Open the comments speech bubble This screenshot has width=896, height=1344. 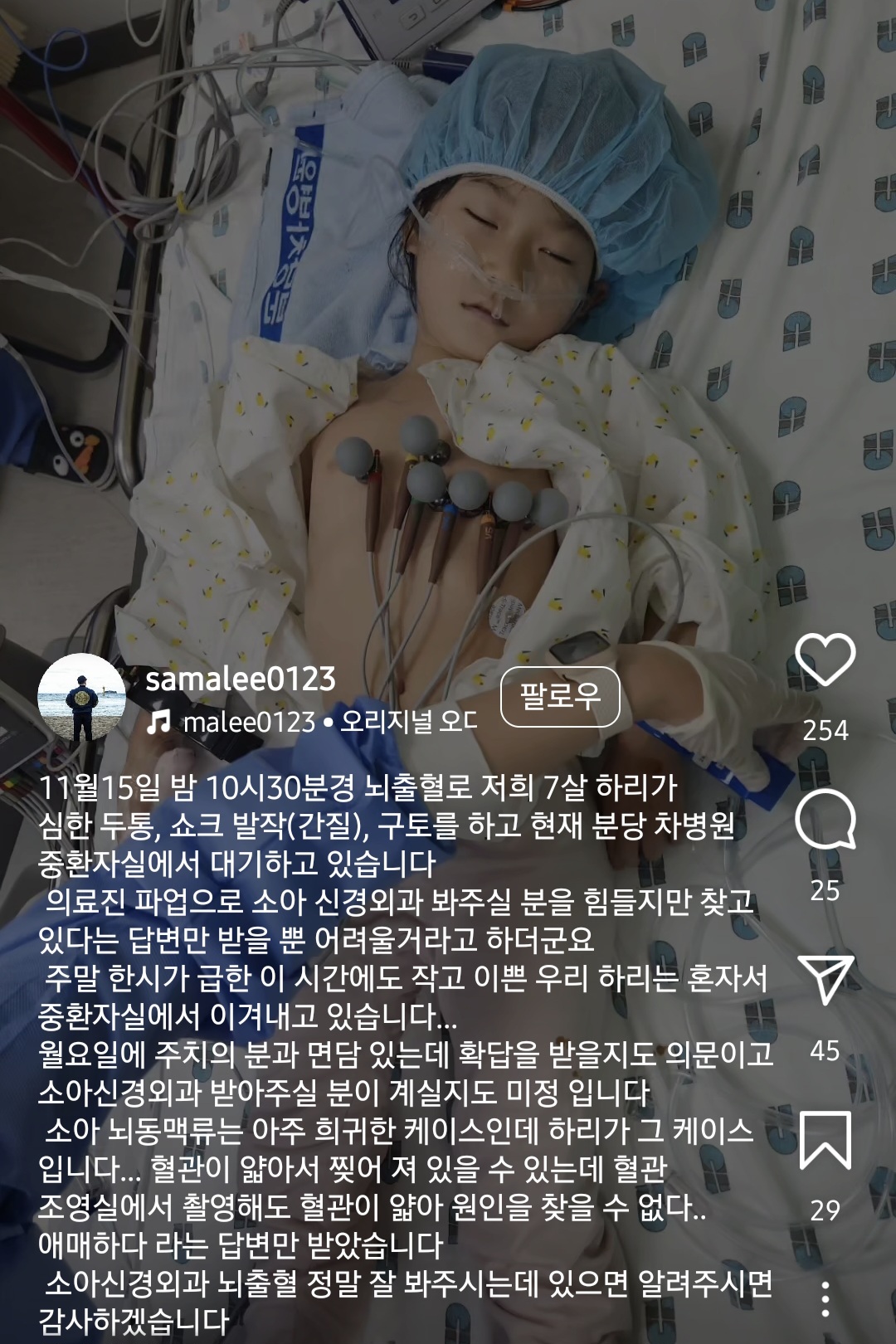(825, 818)
